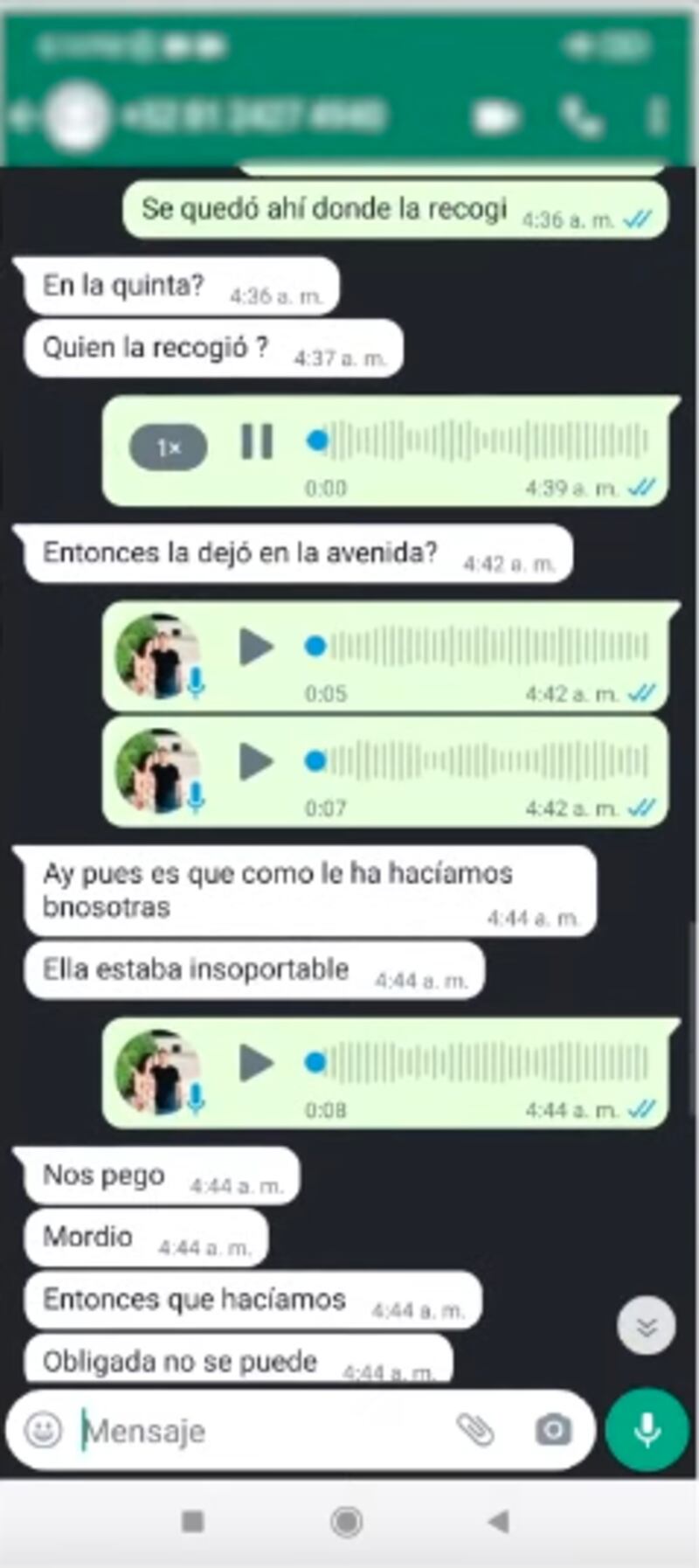The height and width of the screenshot is (1568, 699).
Task: Attach a file with the paperclip
Action: [x=476, y=1431]
